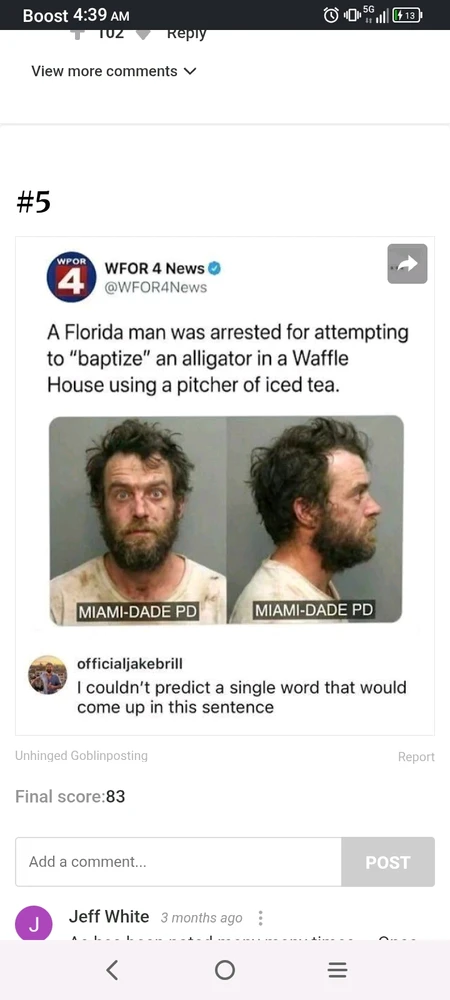The height and width of the screenshot is (1000, 450).
Task: Open the Unhinged Goblinposting source link
Action: click(x=81, y=756)
